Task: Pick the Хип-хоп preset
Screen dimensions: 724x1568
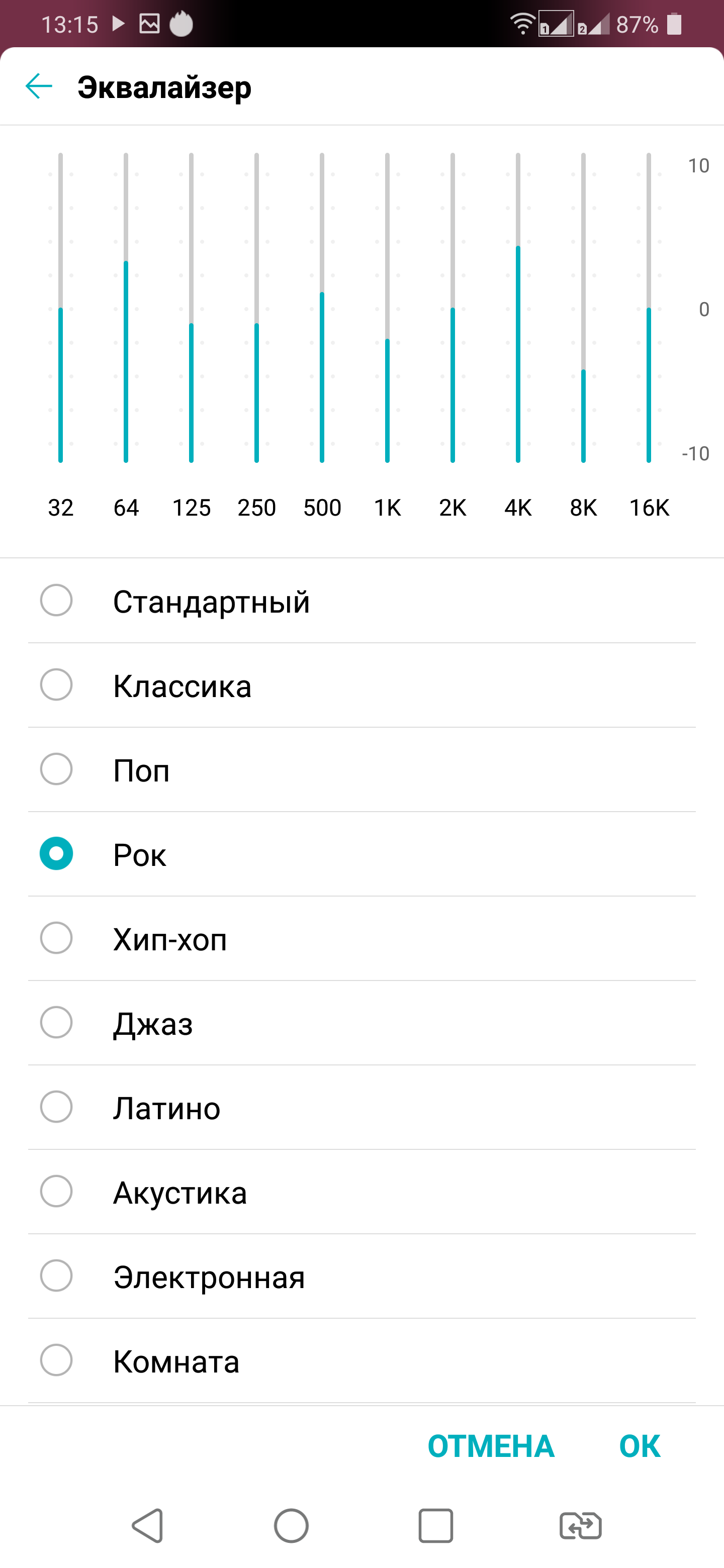Action: (57, 938)
